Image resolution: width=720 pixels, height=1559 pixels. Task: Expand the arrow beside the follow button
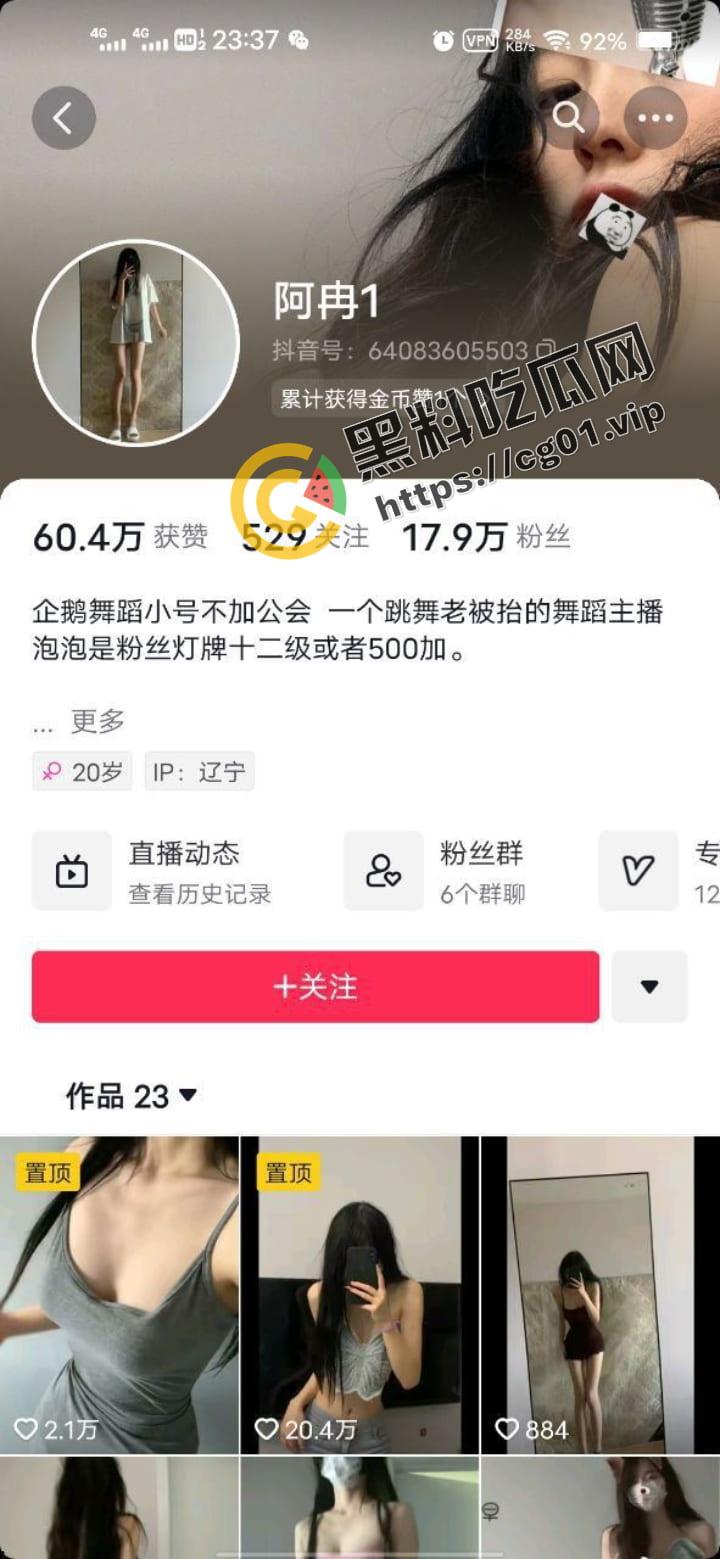coord(649,987)
